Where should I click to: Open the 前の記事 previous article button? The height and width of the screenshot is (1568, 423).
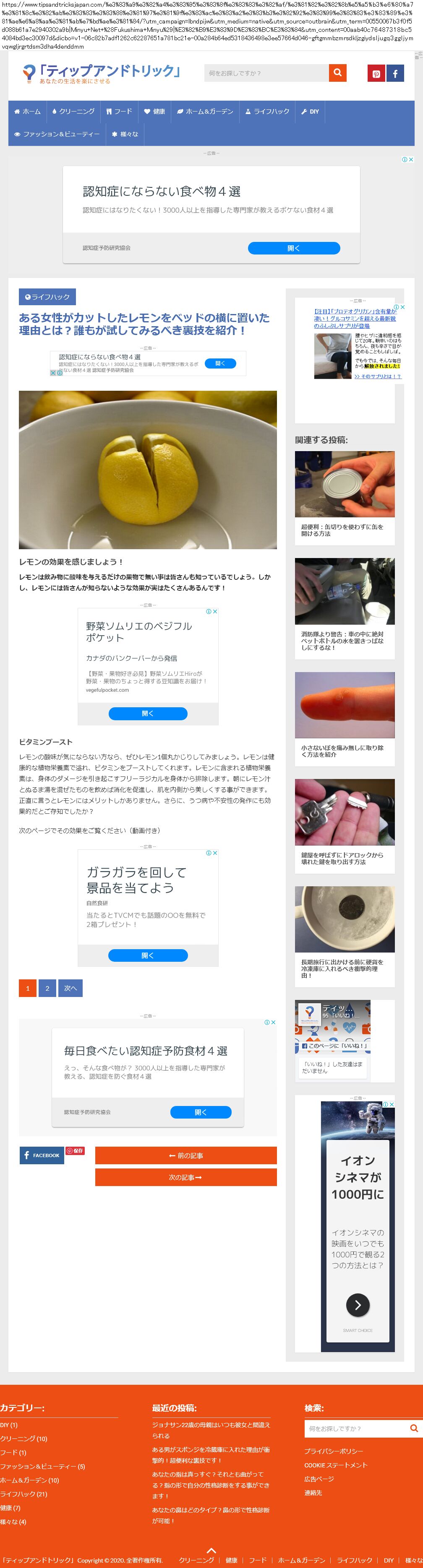pos(186,1155)
